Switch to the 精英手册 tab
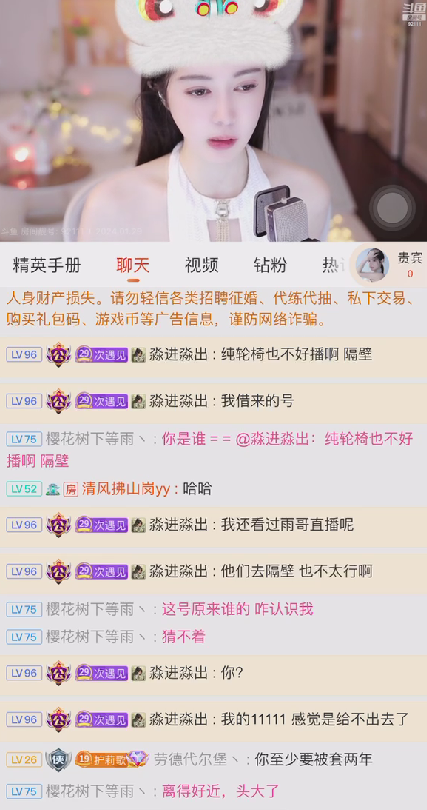The image size is (427, 810). [47, 266]
